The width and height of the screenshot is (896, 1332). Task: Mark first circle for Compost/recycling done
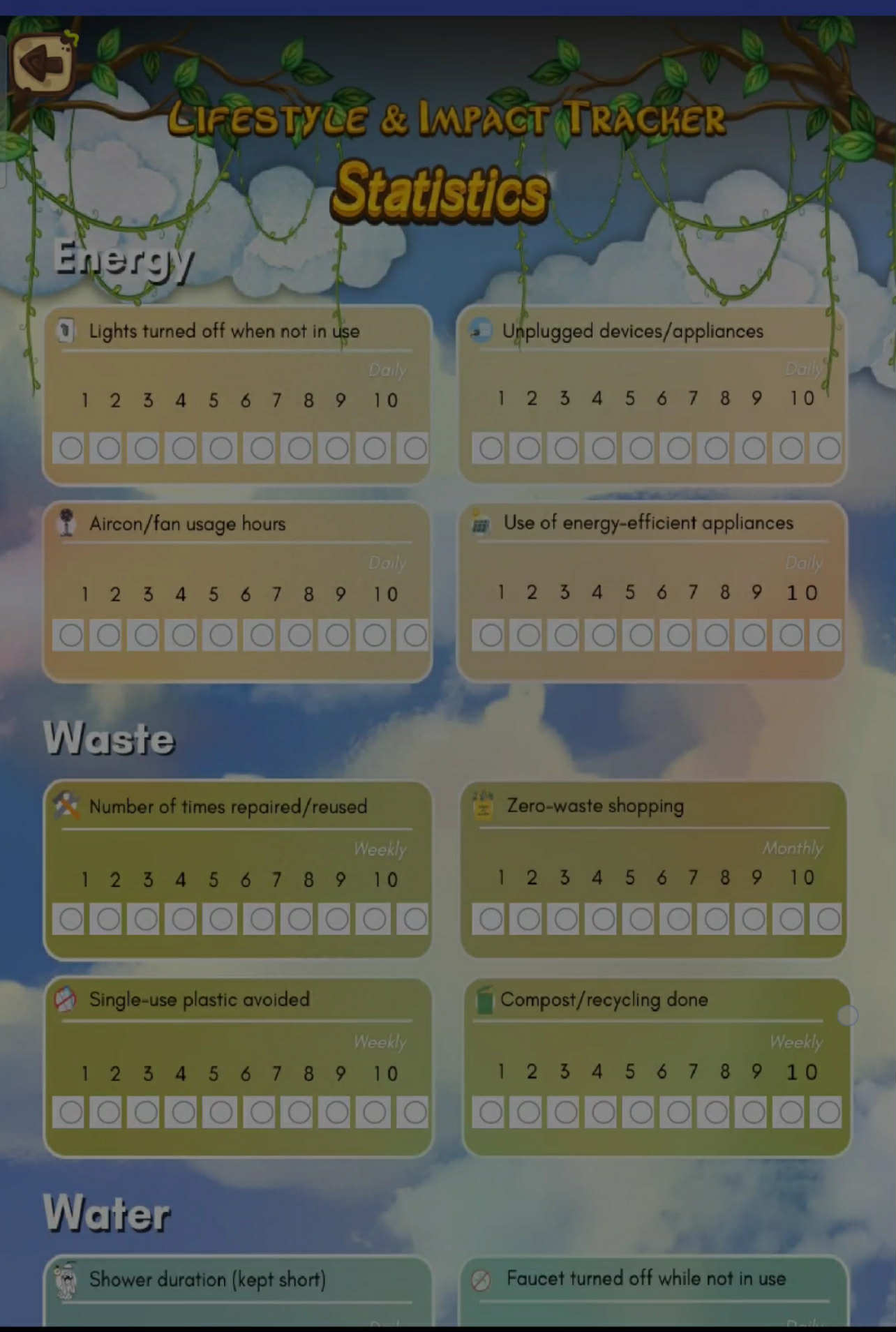(x=490, y=1112)
